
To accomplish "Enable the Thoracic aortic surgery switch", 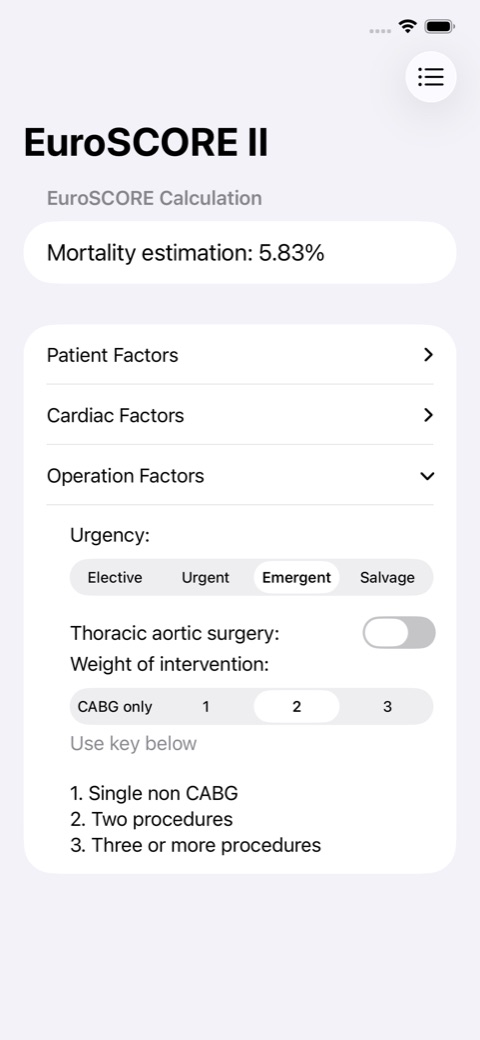I will pyautogui.click(x=398, y=633).
